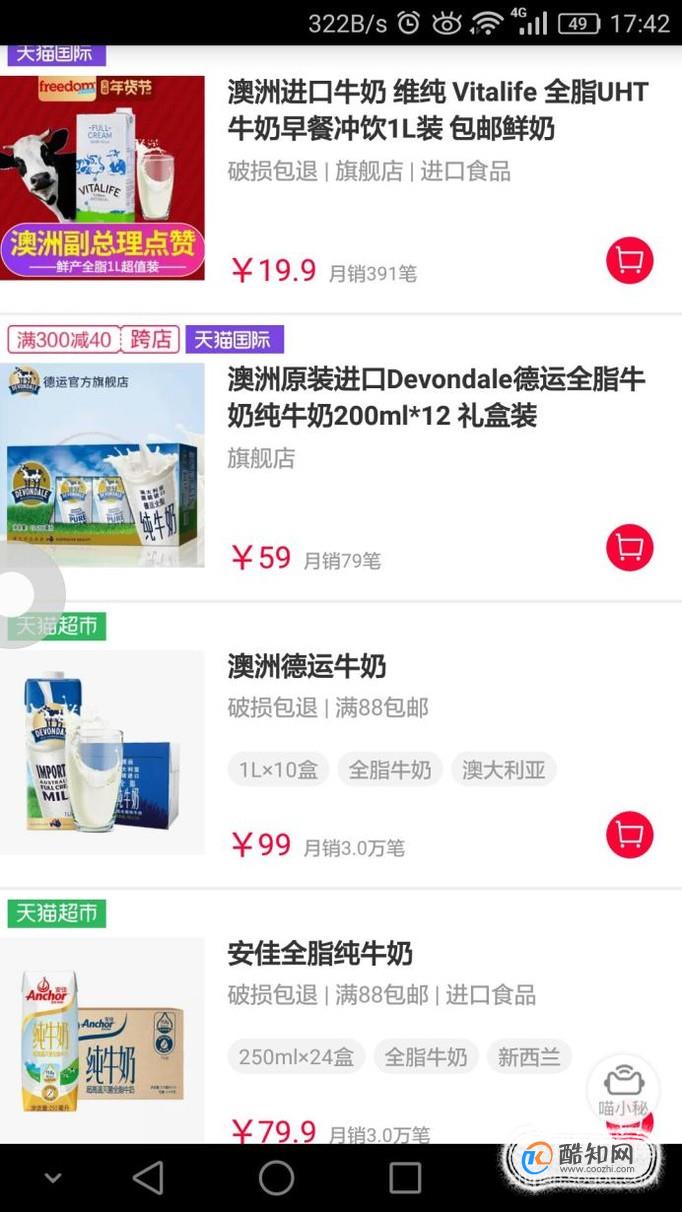Image resolution: width=682 pixels, height=1212 pixels.
Task: Open the 喵小秘 assistant
Action: (x=624, y=1090)
